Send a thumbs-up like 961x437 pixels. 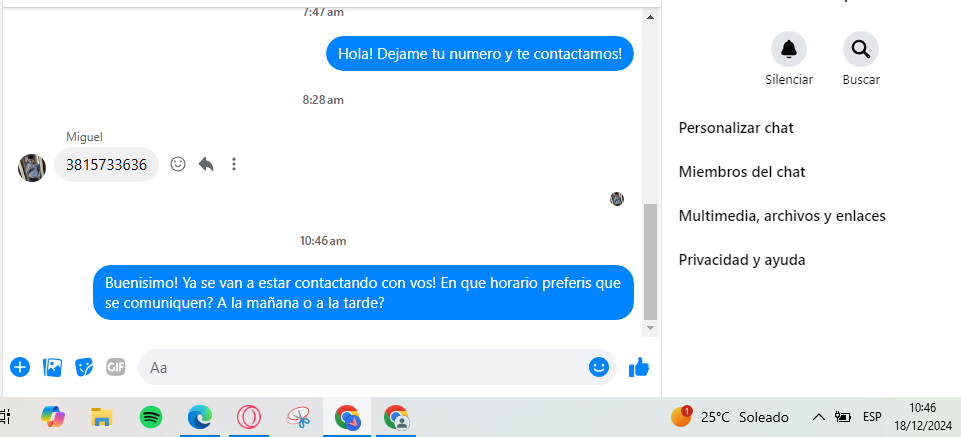639,367
